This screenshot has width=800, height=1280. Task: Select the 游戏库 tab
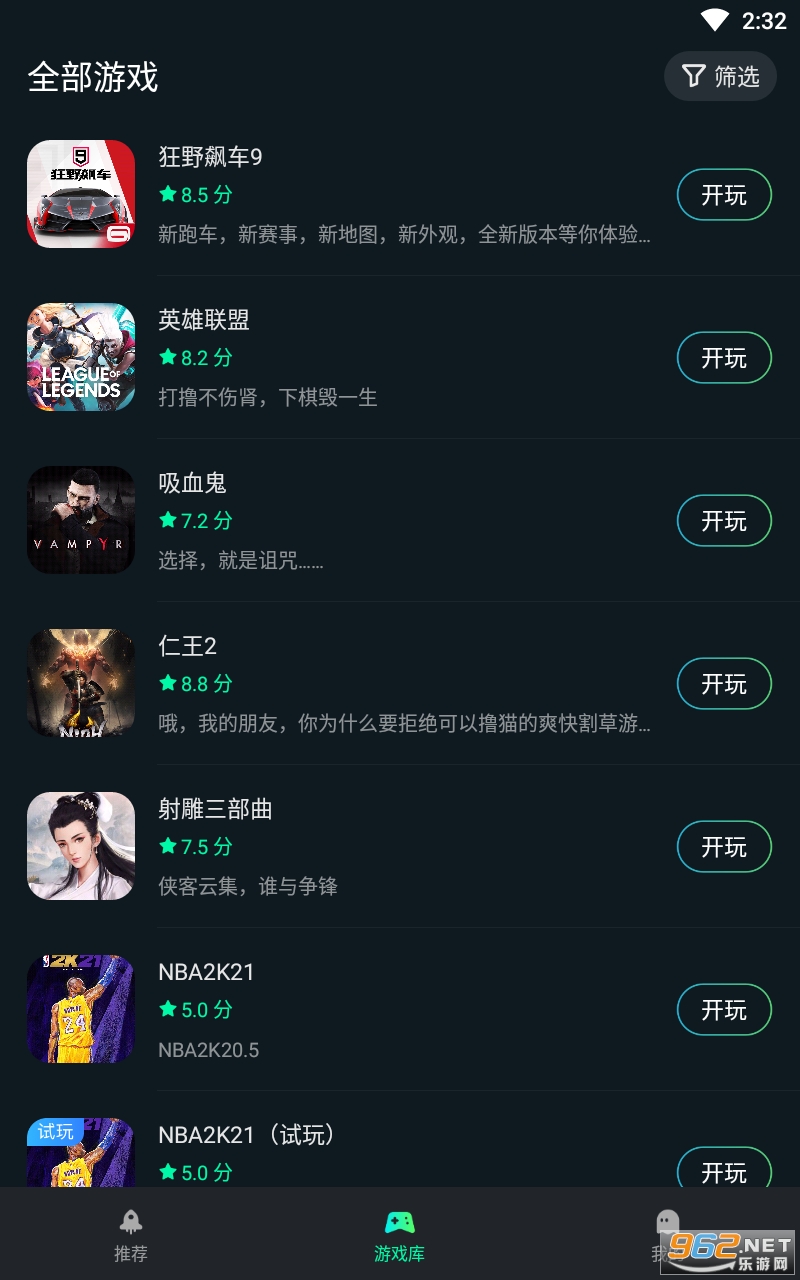tap(400, 1235)
